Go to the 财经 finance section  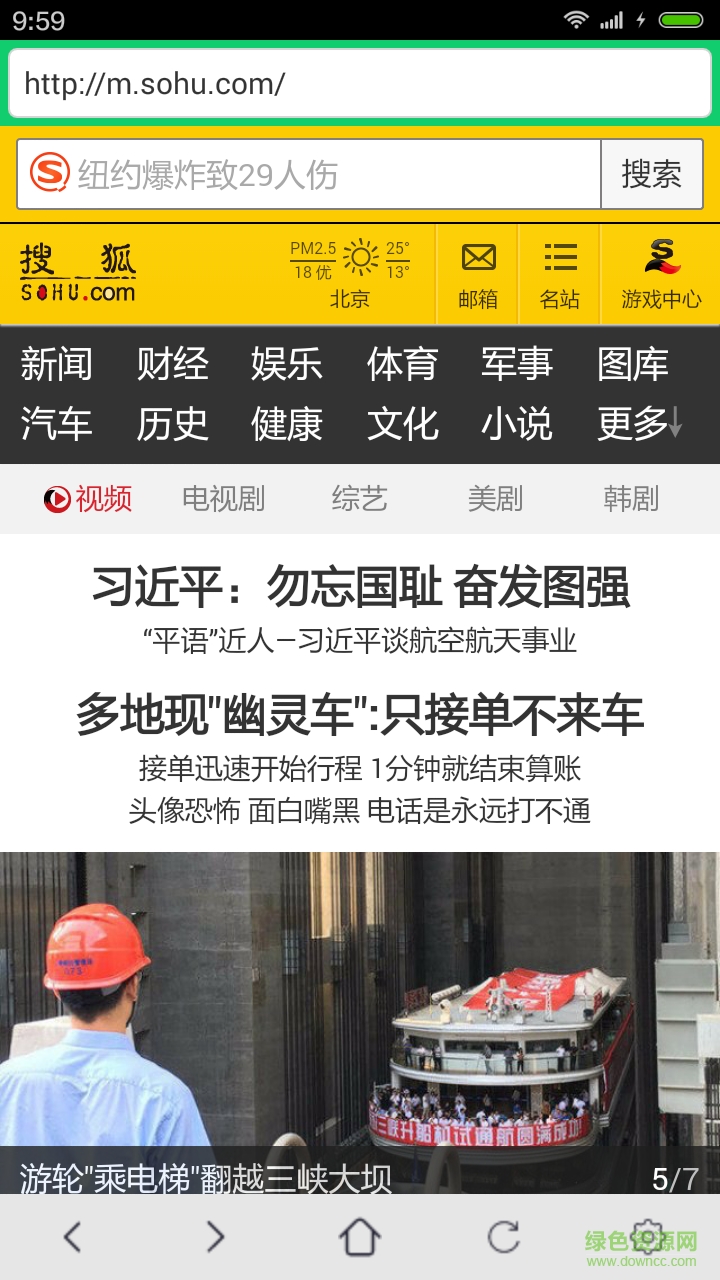pyautogui.click(x=172, y=364)
